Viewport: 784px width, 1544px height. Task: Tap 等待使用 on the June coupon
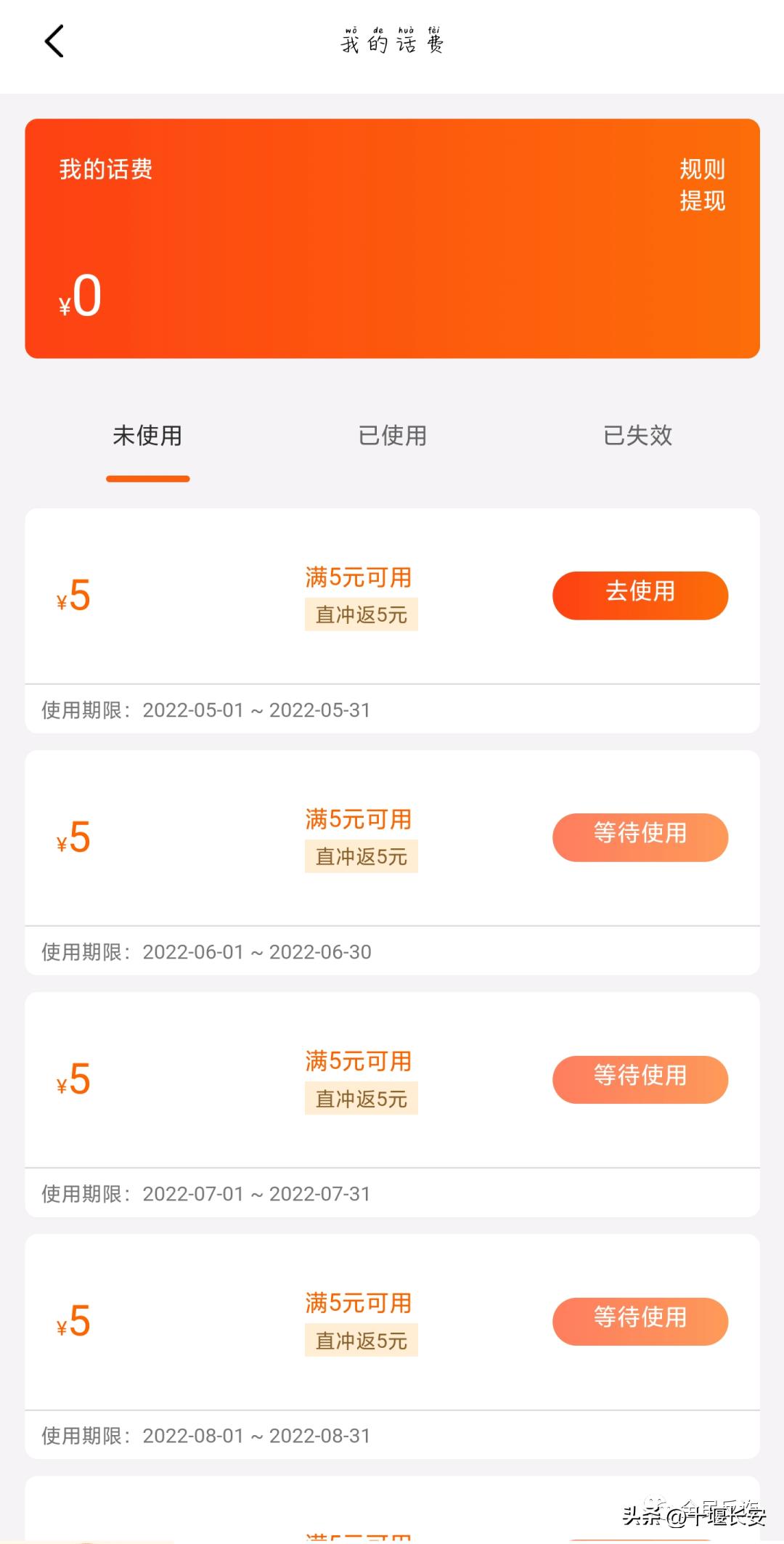(x=640, y=837)
